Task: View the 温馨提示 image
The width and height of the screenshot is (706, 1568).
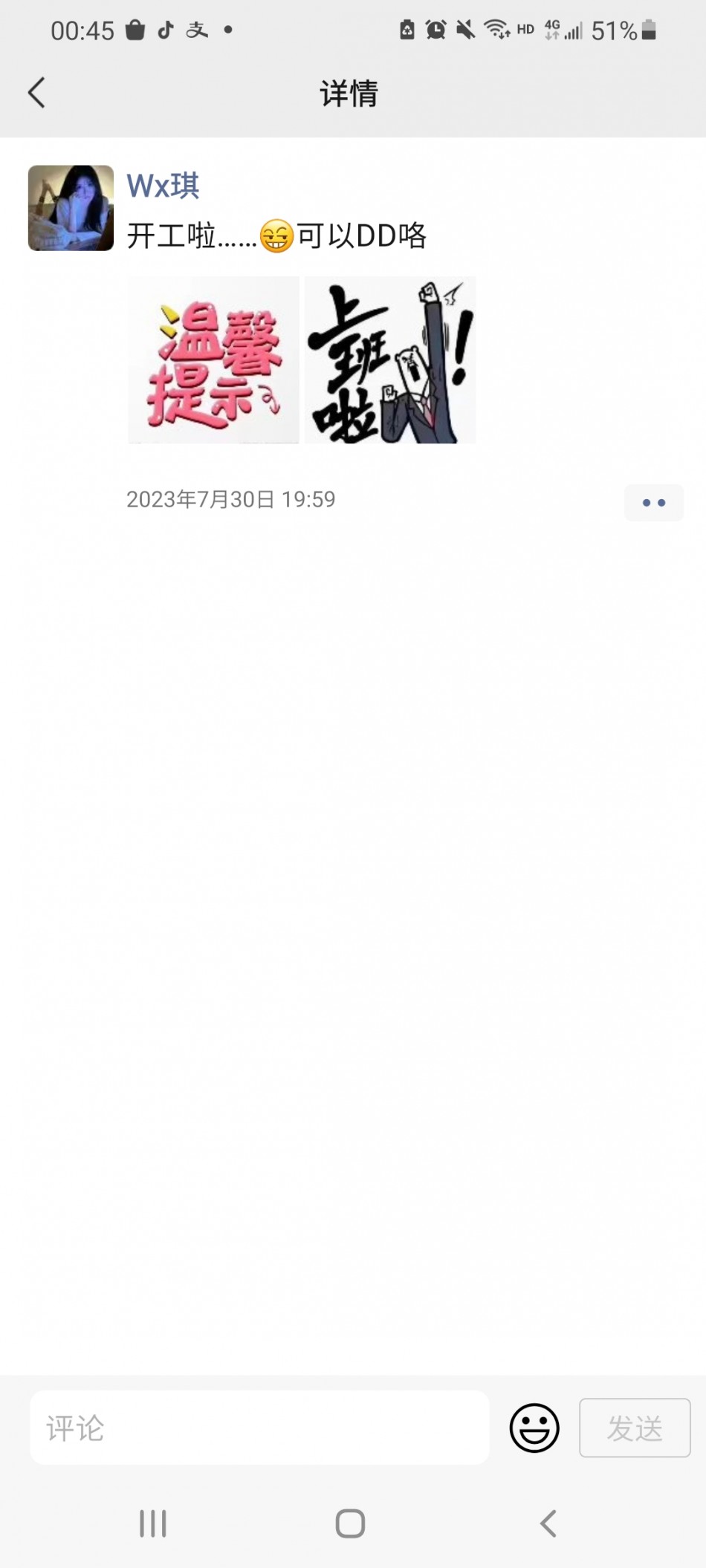Action: [213, 360]
